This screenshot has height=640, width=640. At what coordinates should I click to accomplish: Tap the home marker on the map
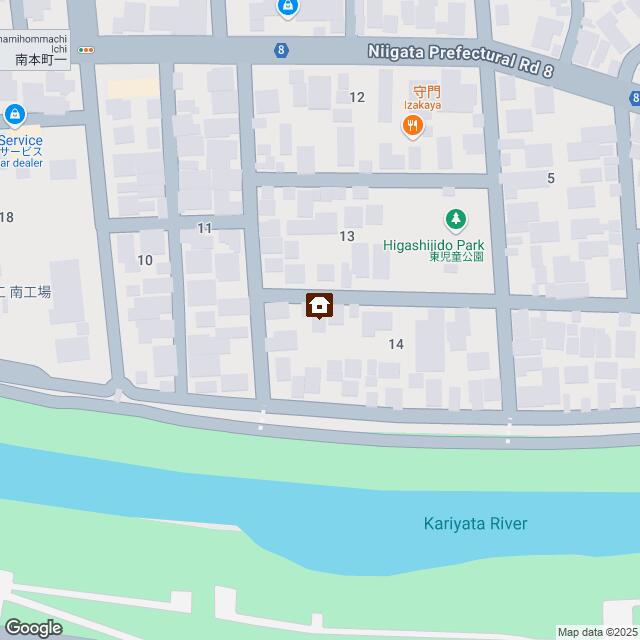click(319, 306)
